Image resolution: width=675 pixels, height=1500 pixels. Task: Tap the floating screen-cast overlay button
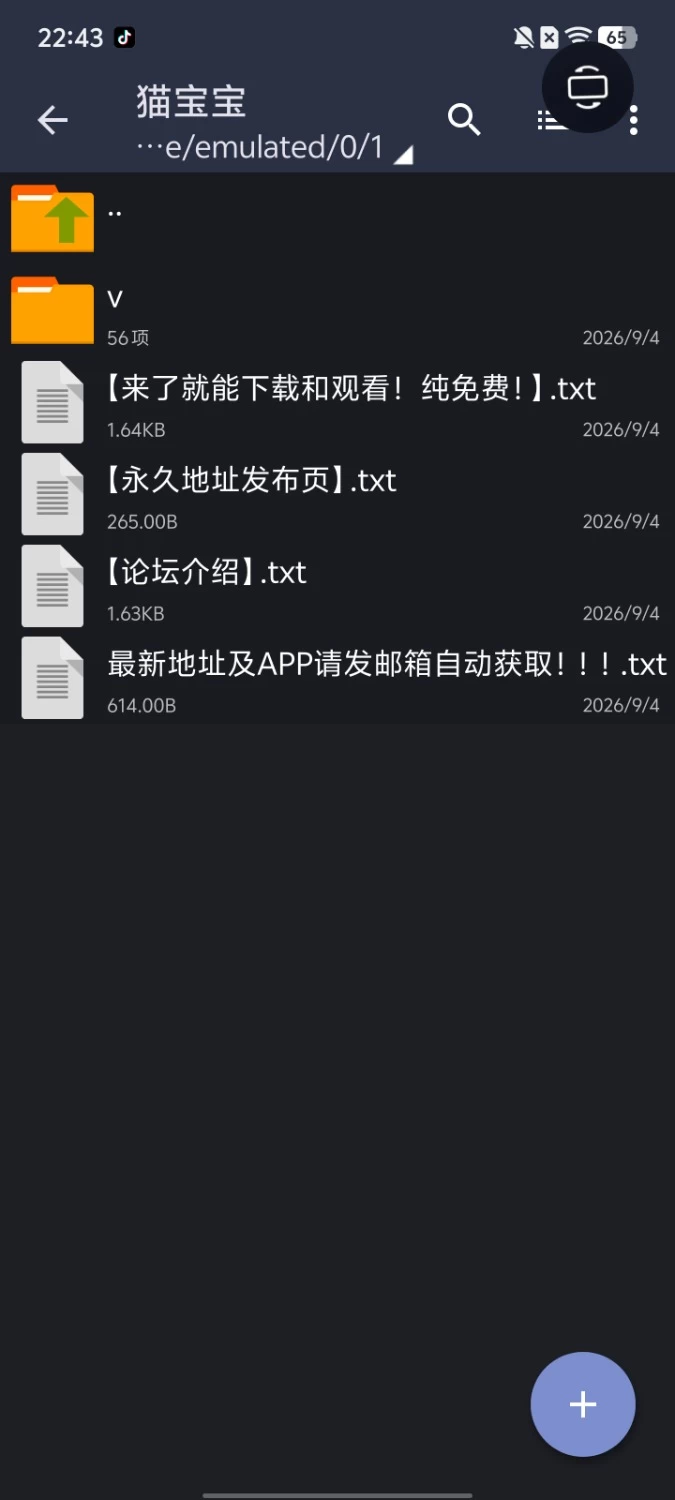(x=587, y=87)
